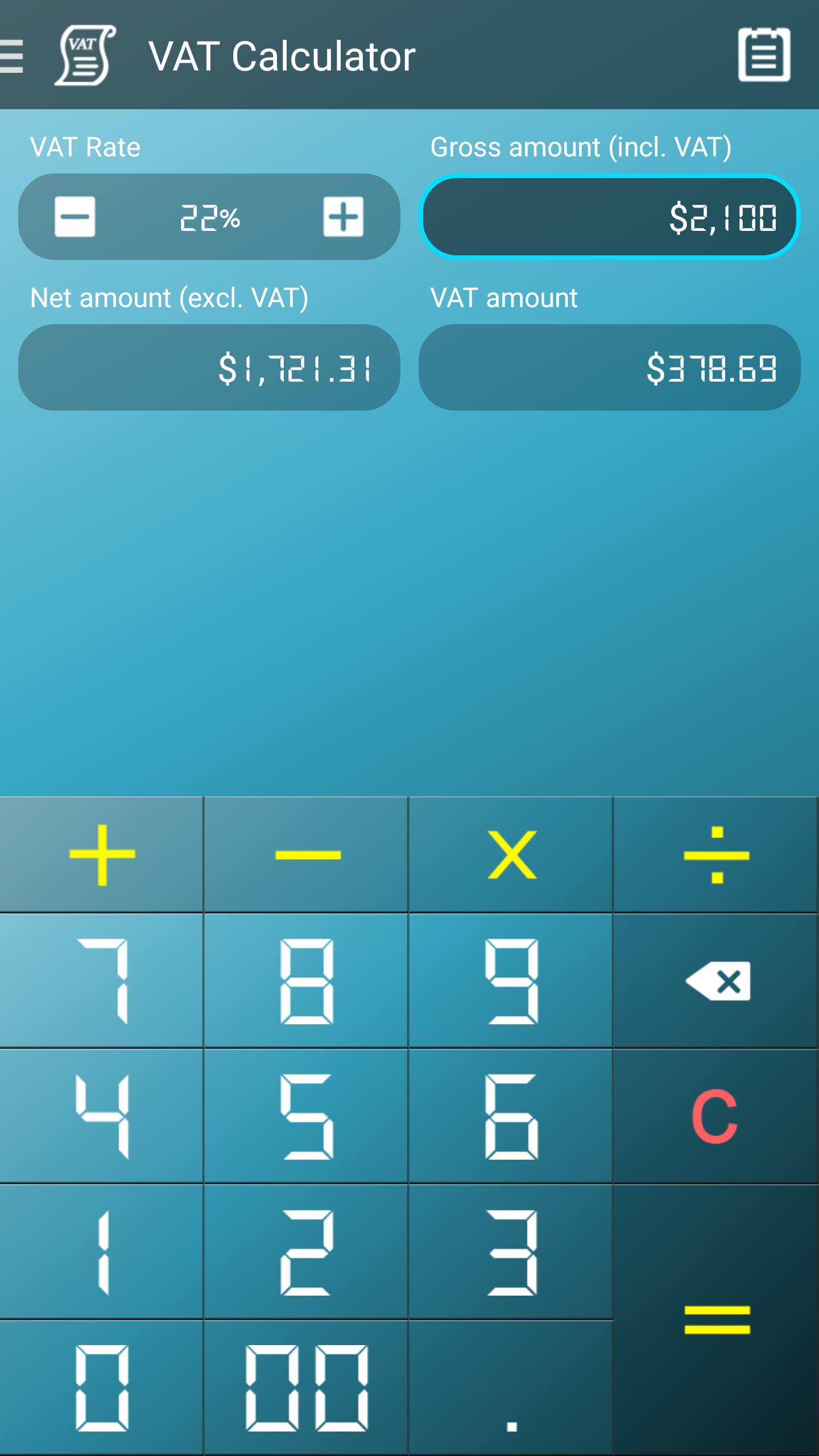Select the Gross amount field
Viewport: 819px width, 1456px height.
tap(609, 217)
